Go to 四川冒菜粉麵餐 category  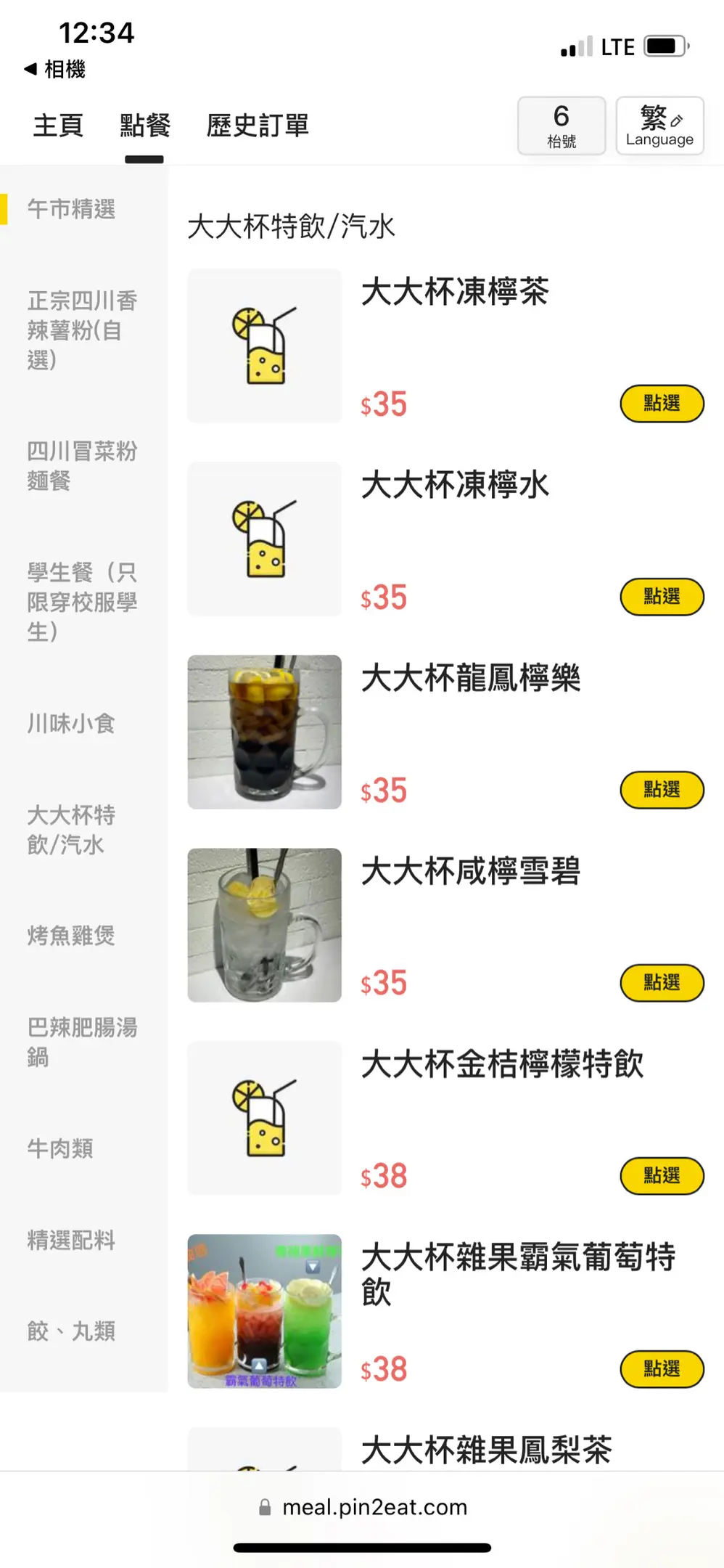click(82, 465)
